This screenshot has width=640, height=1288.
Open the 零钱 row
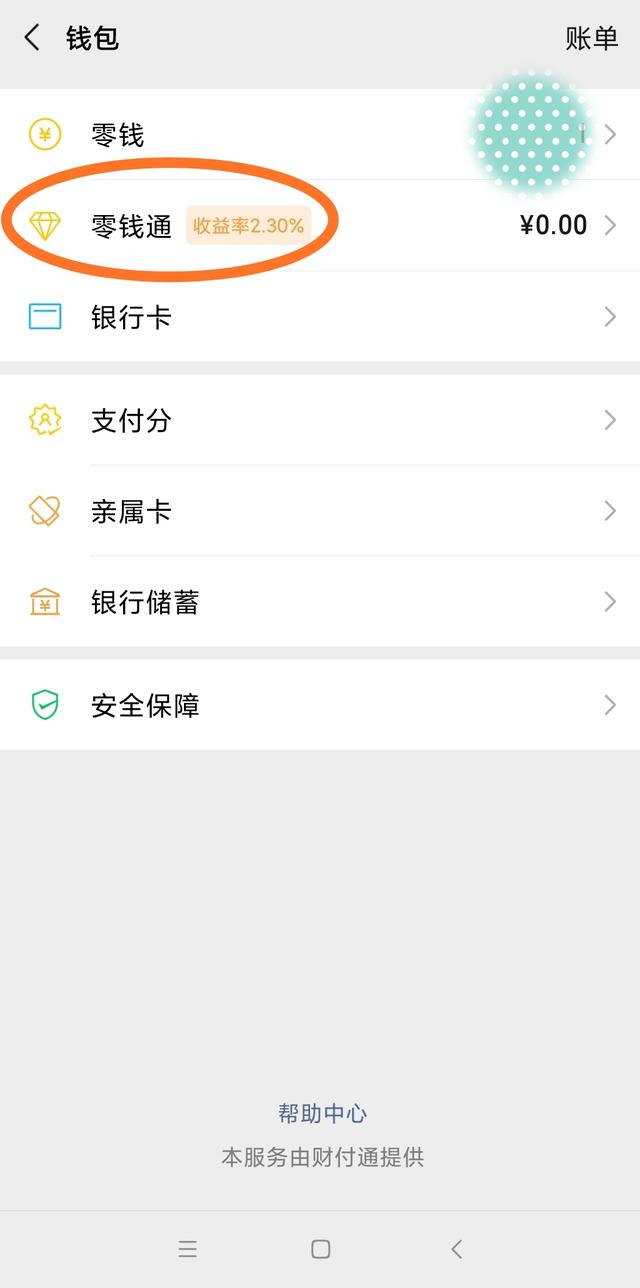click(320, 134)
